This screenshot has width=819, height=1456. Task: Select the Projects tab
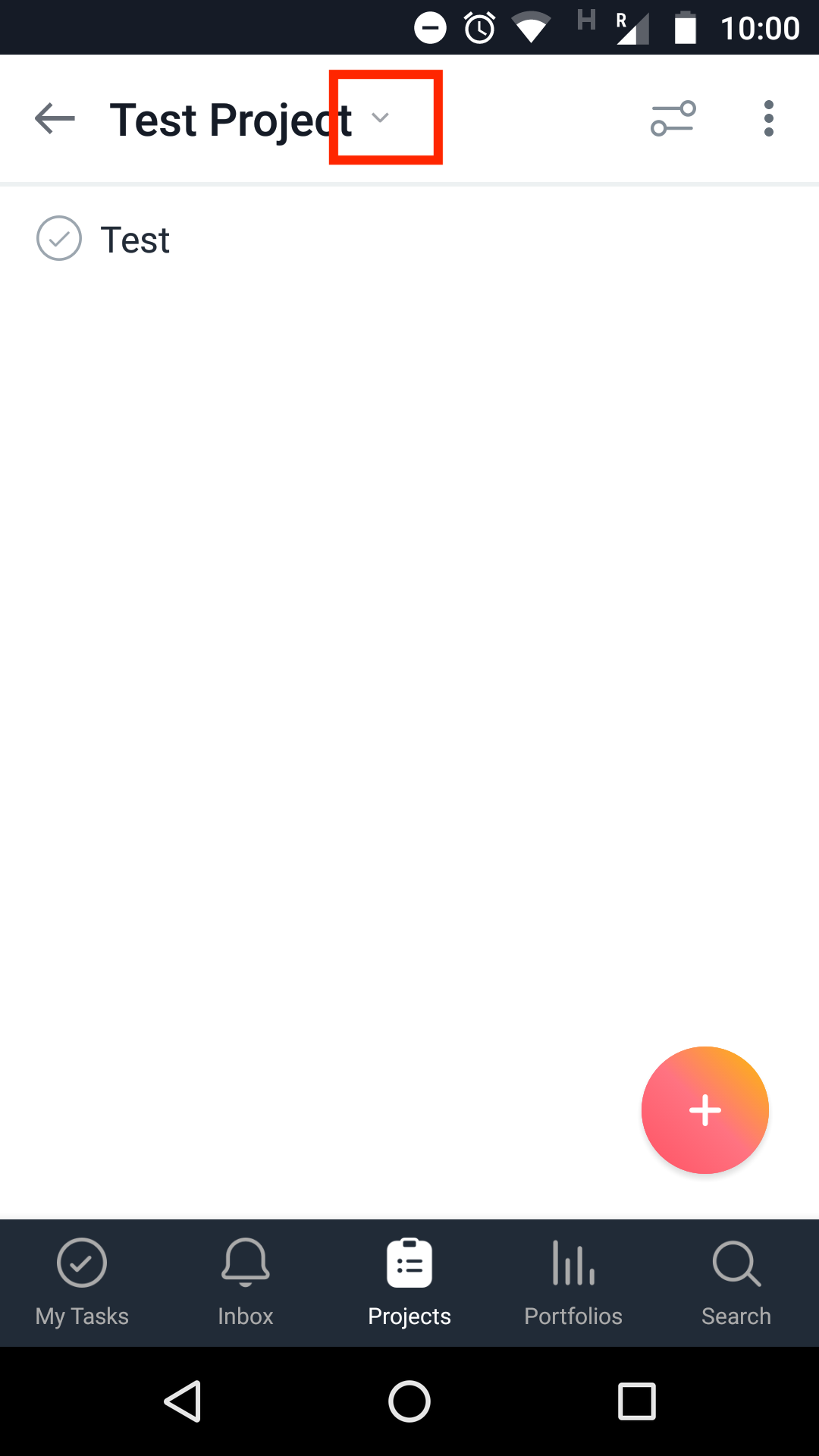(x=409, y=1283)
